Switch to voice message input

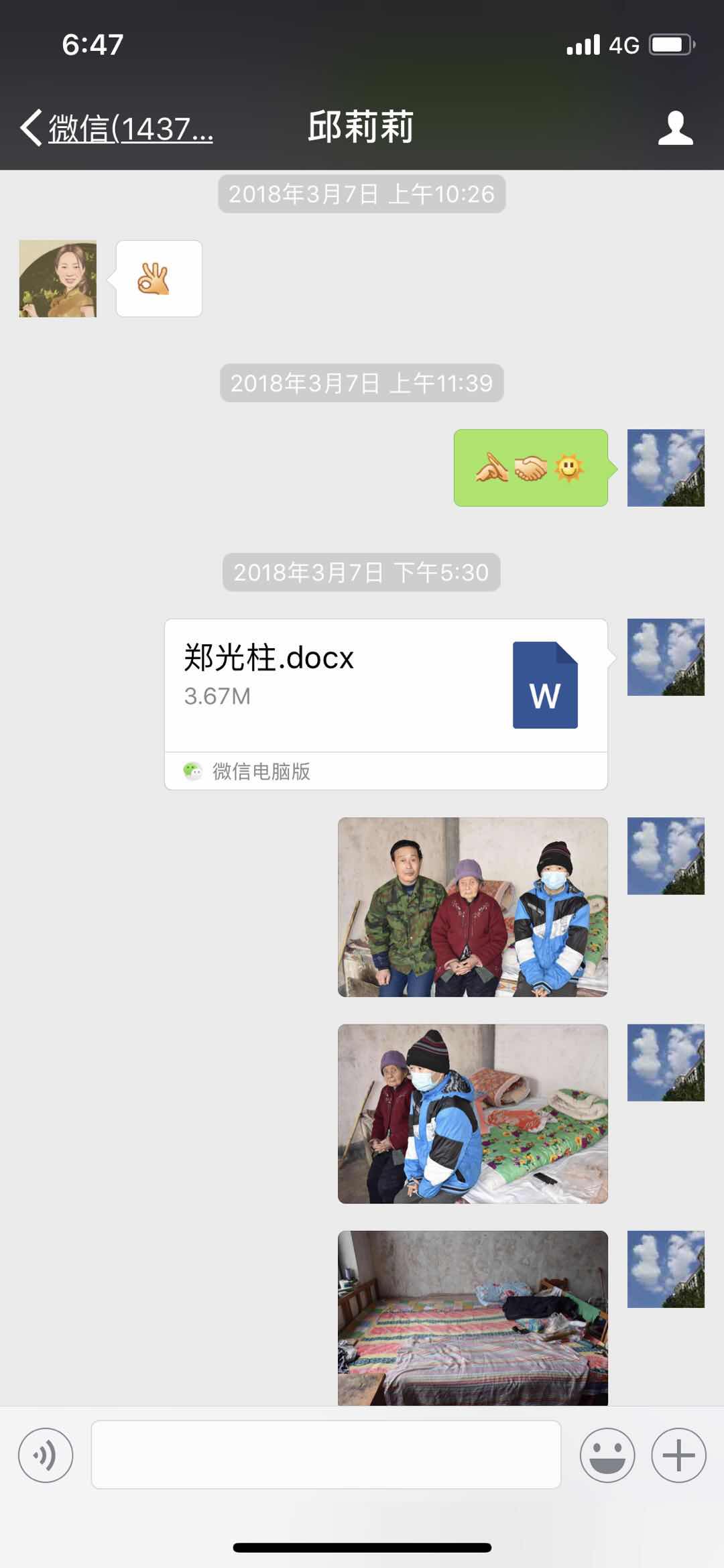pyautogui.click(x=46, y=1456)
